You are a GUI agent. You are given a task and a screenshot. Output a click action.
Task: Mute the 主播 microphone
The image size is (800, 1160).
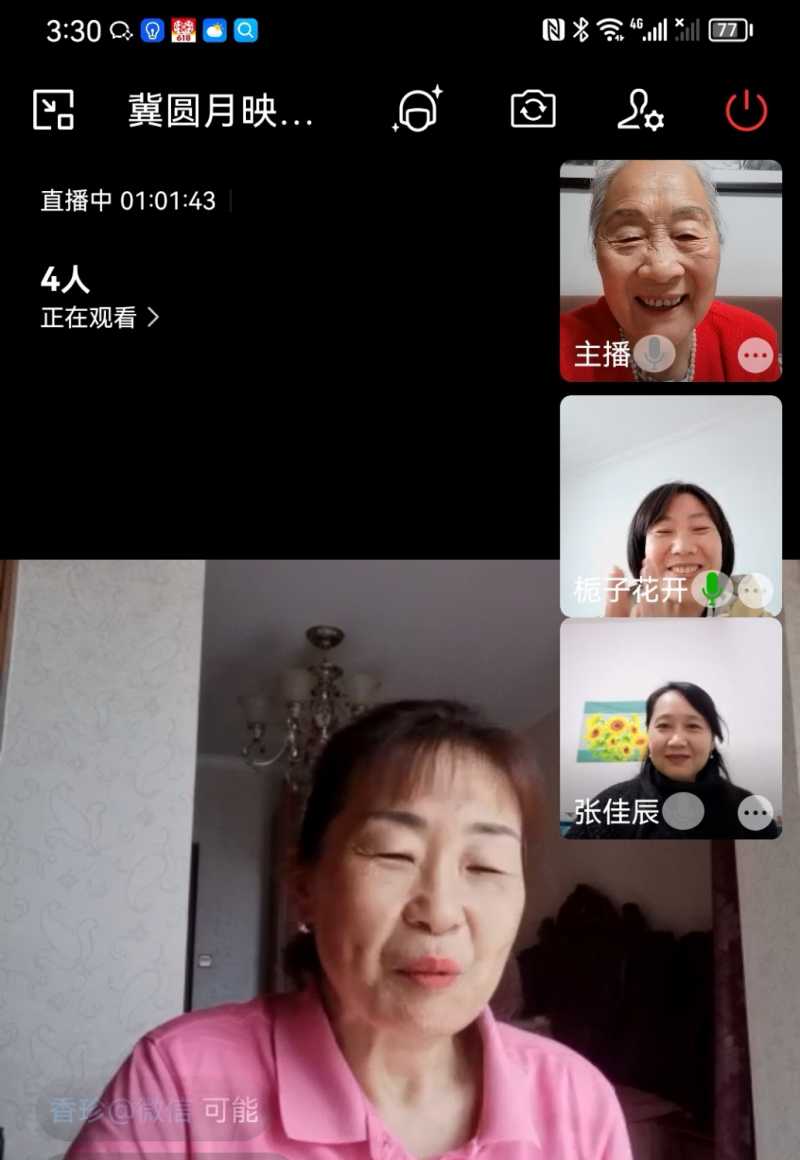pyautogui.click(x=654, y=352)
